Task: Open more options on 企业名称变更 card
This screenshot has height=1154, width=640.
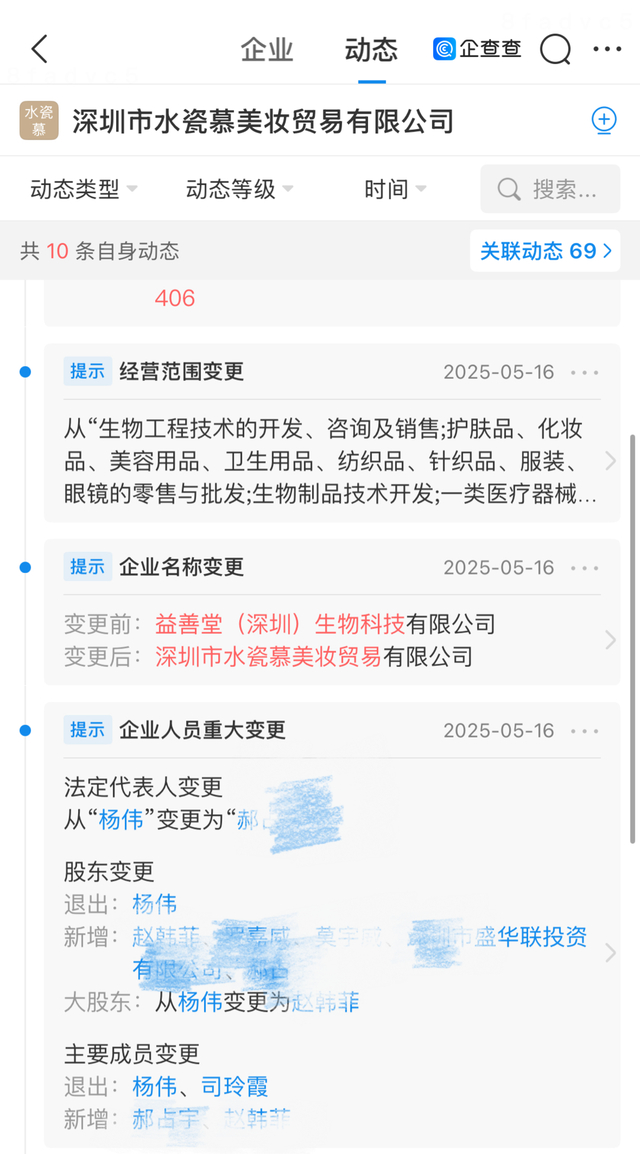Action: pyautogui.click(x=585, y=568)
